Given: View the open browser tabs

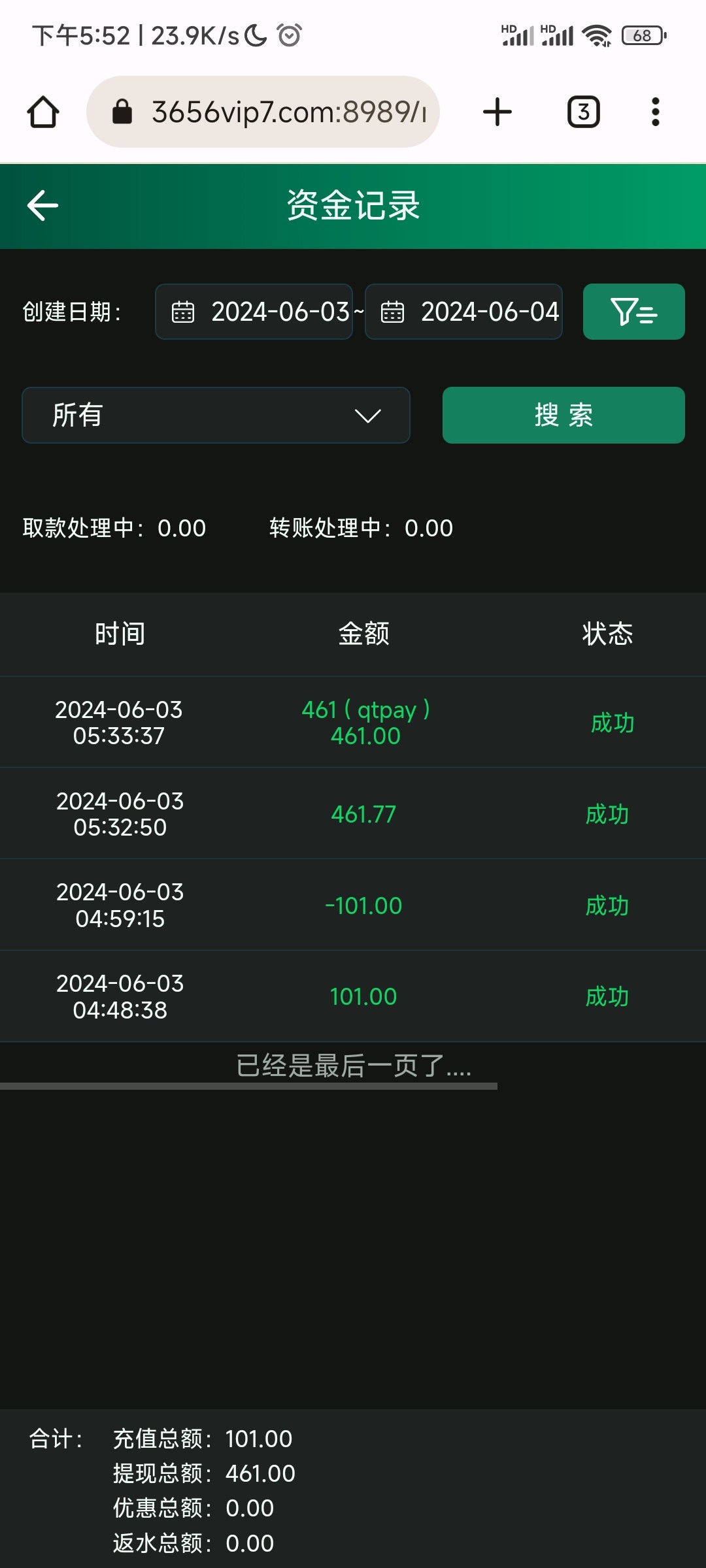Looking at the screenshot, I should click(x=583, y=112).
